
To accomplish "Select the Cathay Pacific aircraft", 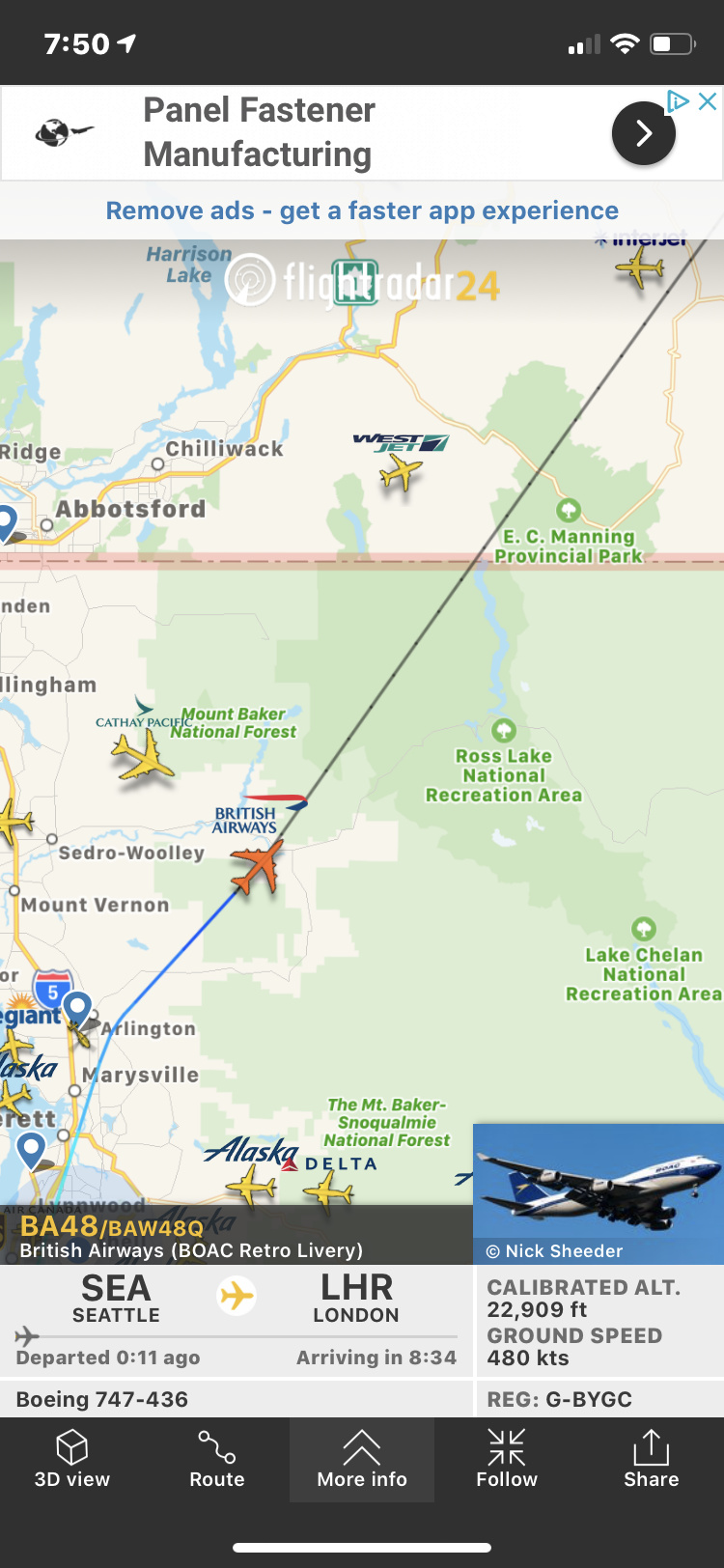I will click(143, 755).
